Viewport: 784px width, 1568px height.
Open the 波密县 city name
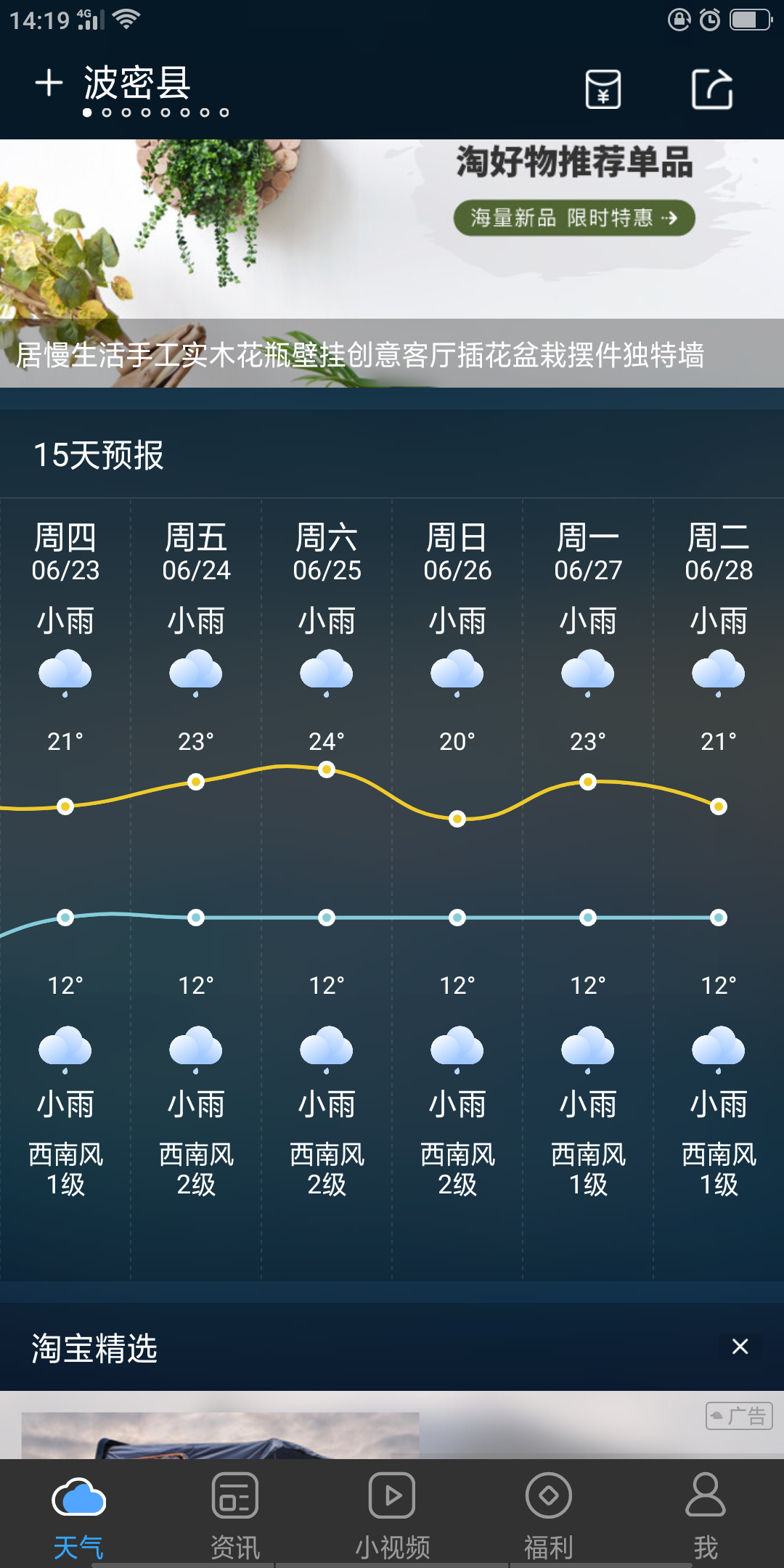click(x=137, y=83)
